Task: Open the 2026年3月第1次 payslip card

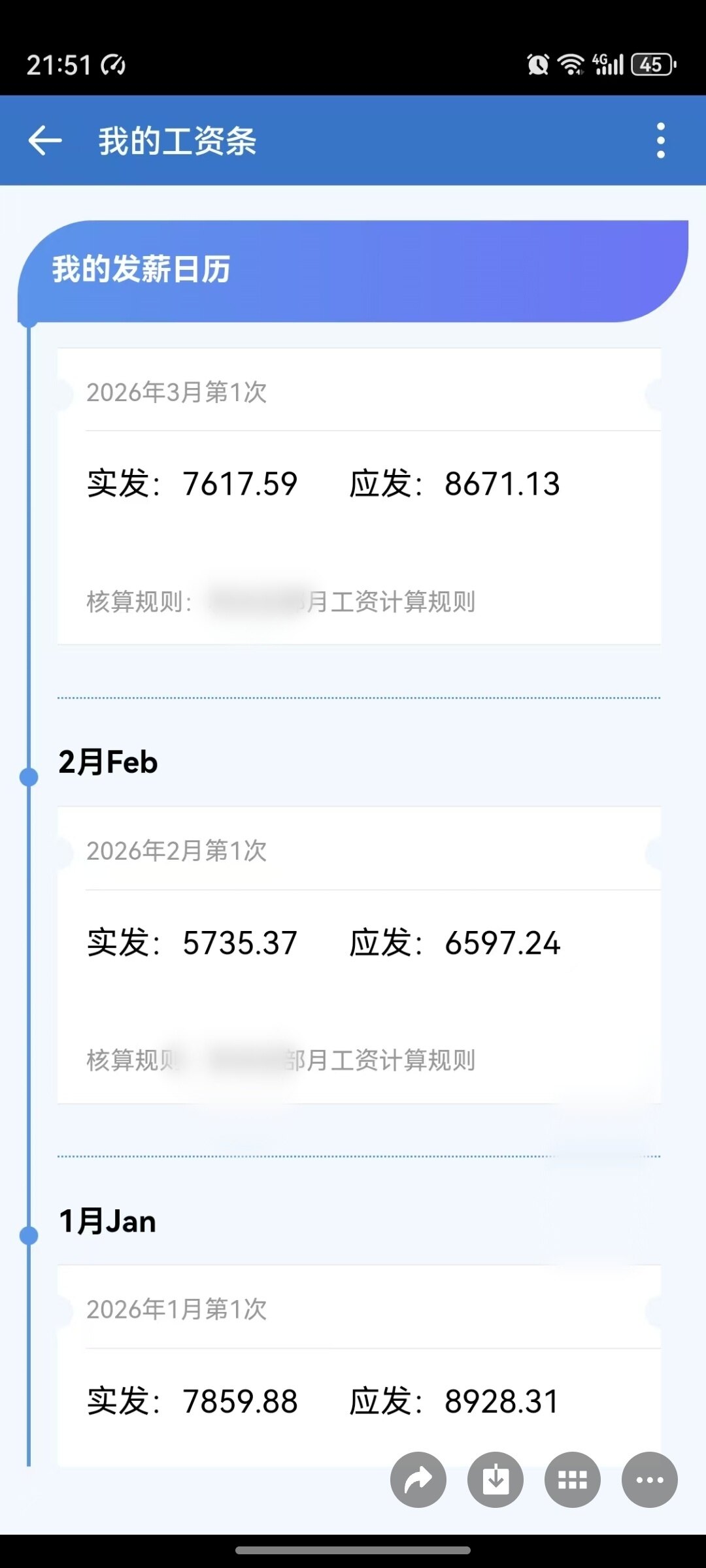Action: click(x=359, y=497)
